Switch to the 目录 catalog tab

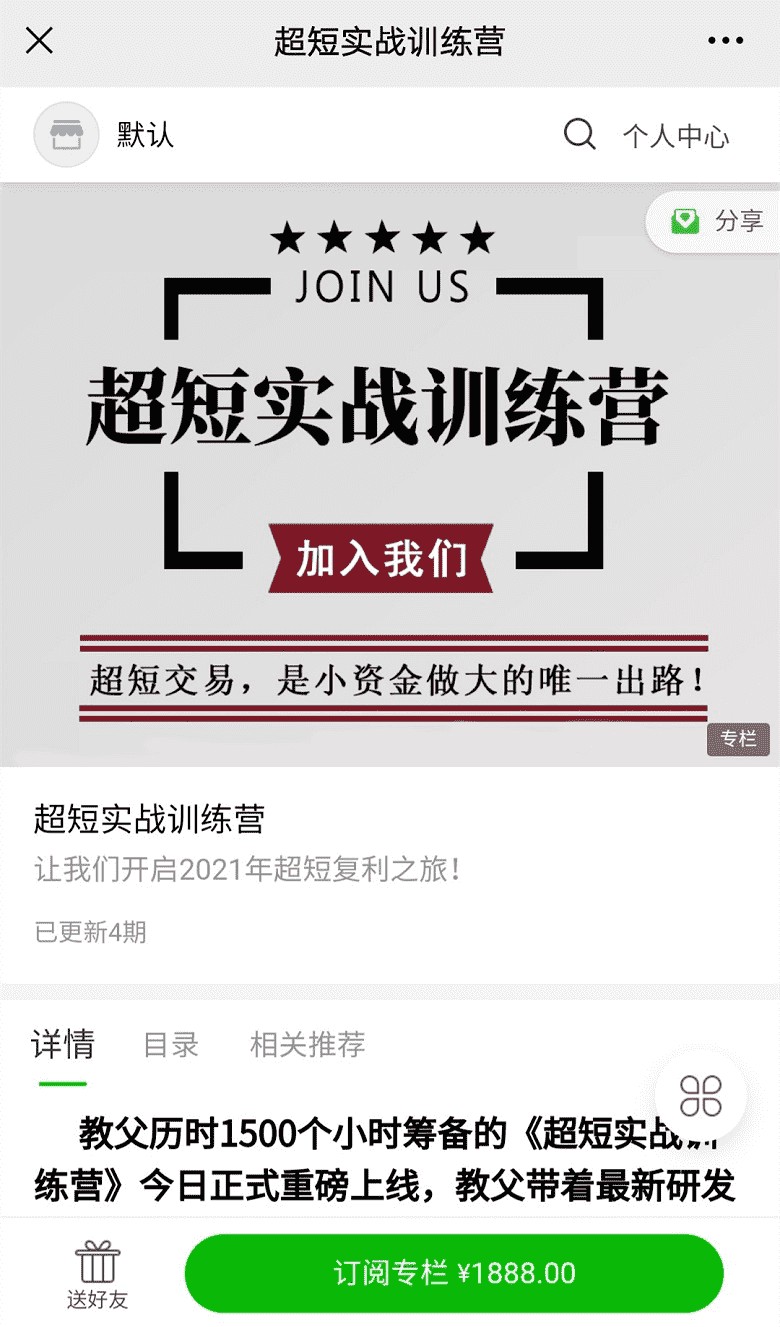coord(170,1044)
